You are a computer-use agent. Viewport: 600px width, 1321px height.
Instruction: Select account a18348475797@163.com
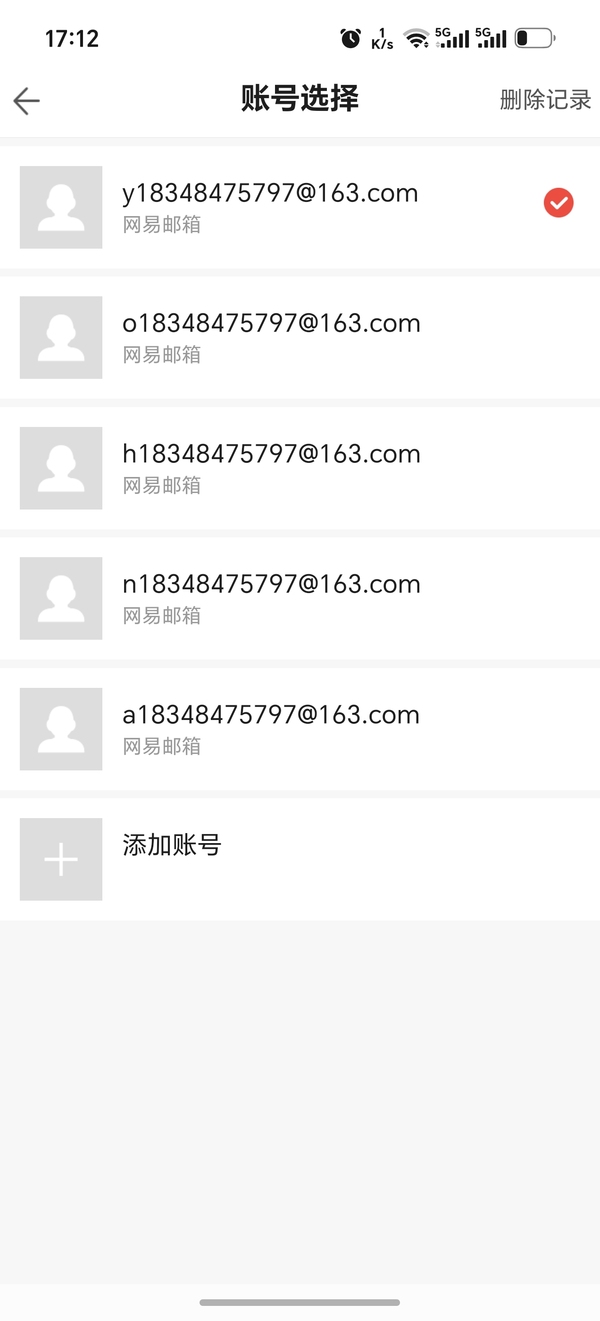coord(300,729)
